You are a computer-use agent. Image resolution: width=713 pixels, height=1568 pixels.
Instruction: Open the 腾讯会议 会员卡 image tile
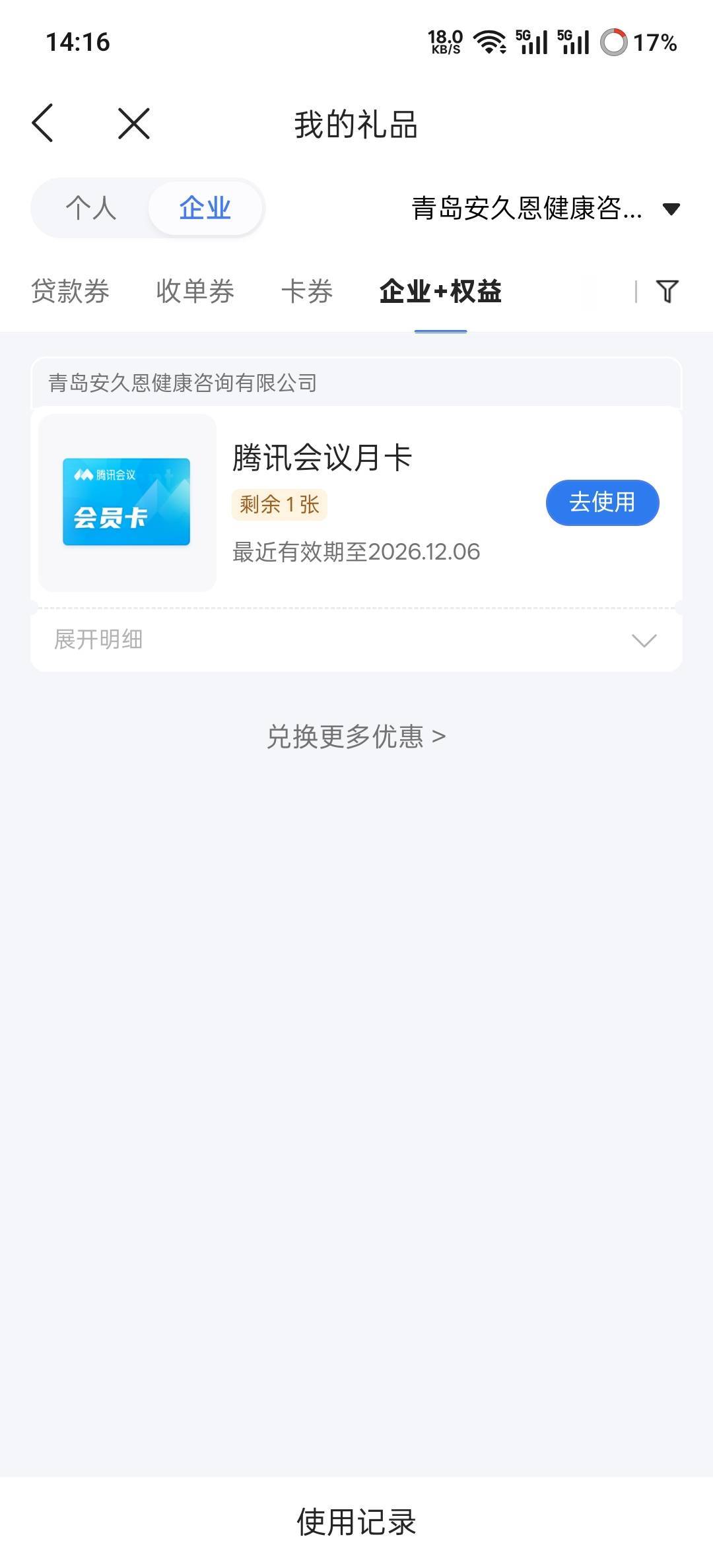127,502
